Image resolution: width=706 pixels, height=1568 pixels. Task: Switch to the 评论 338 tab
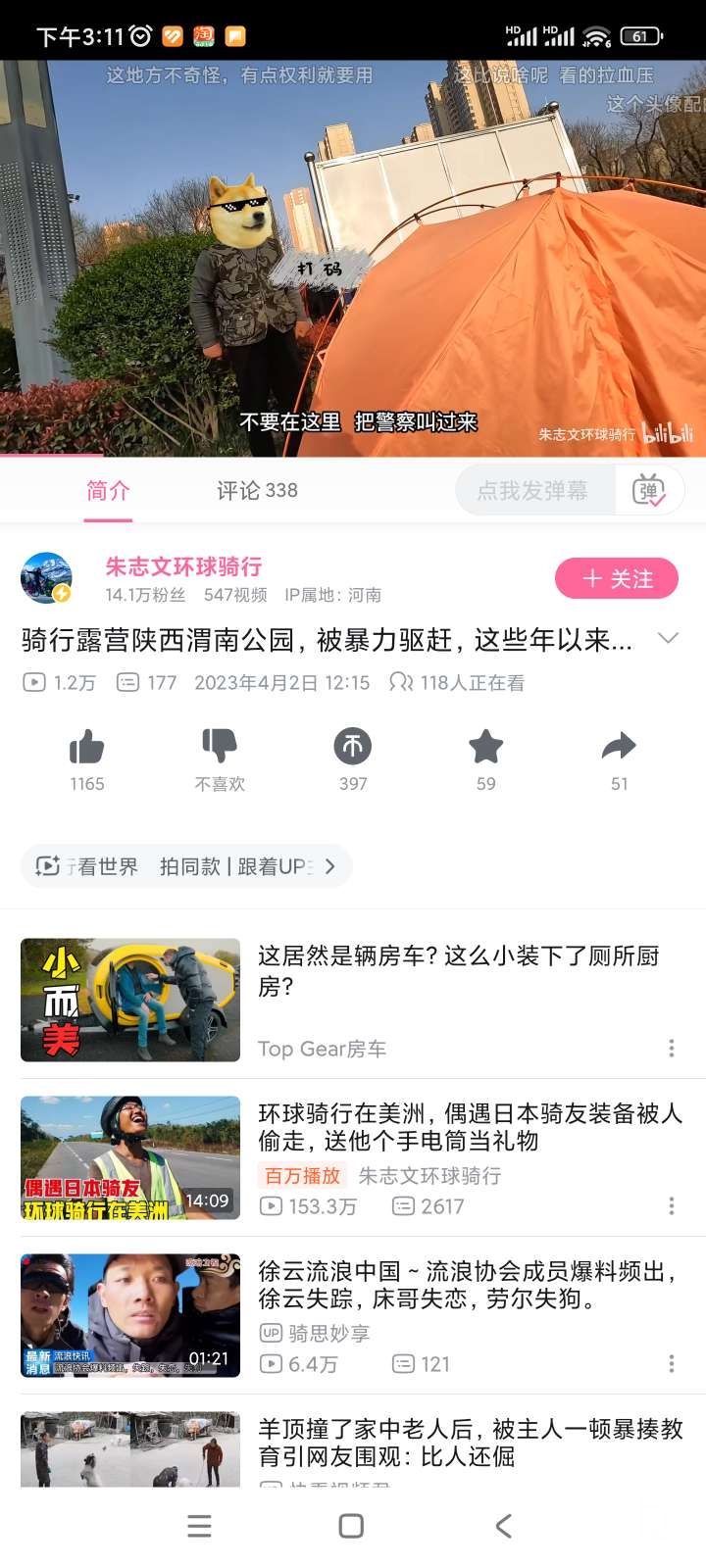click(x=257, y=490)
